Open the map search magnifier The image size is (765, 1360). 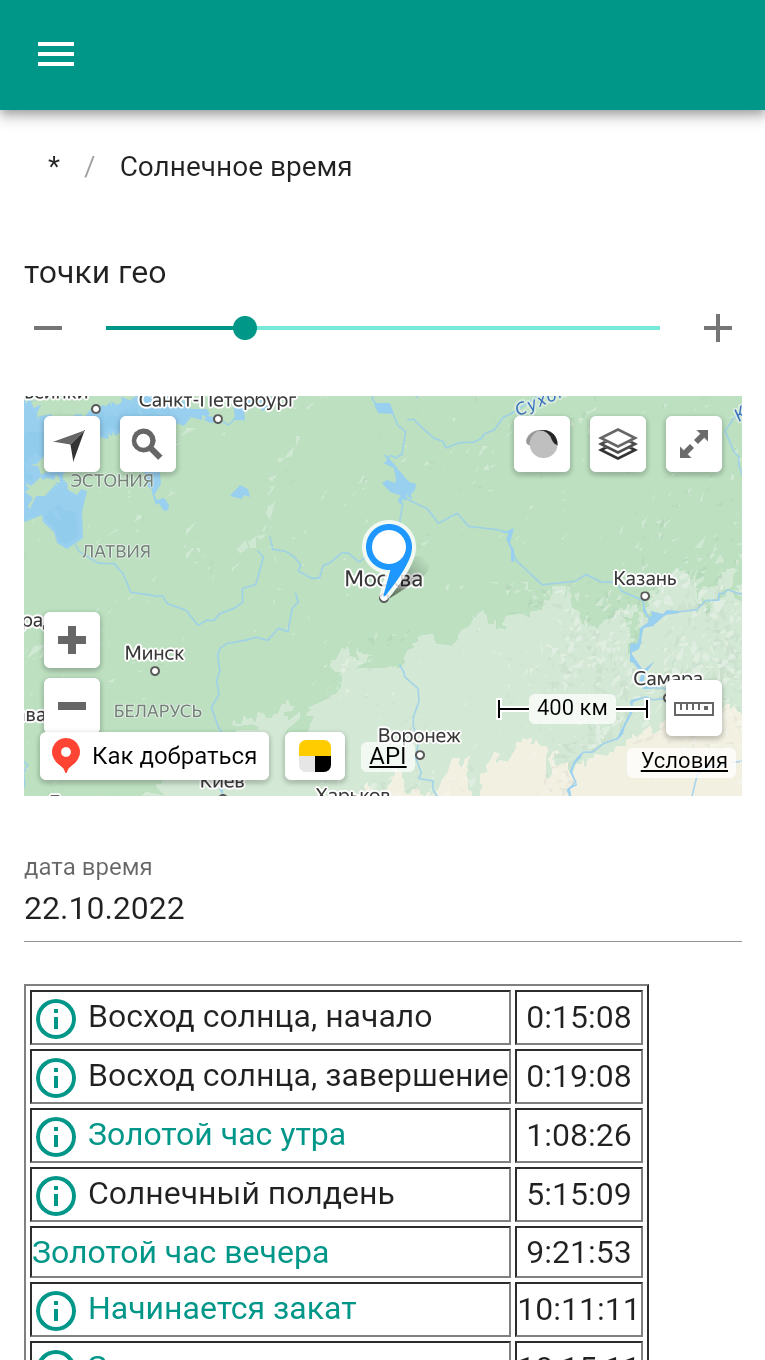148,444
